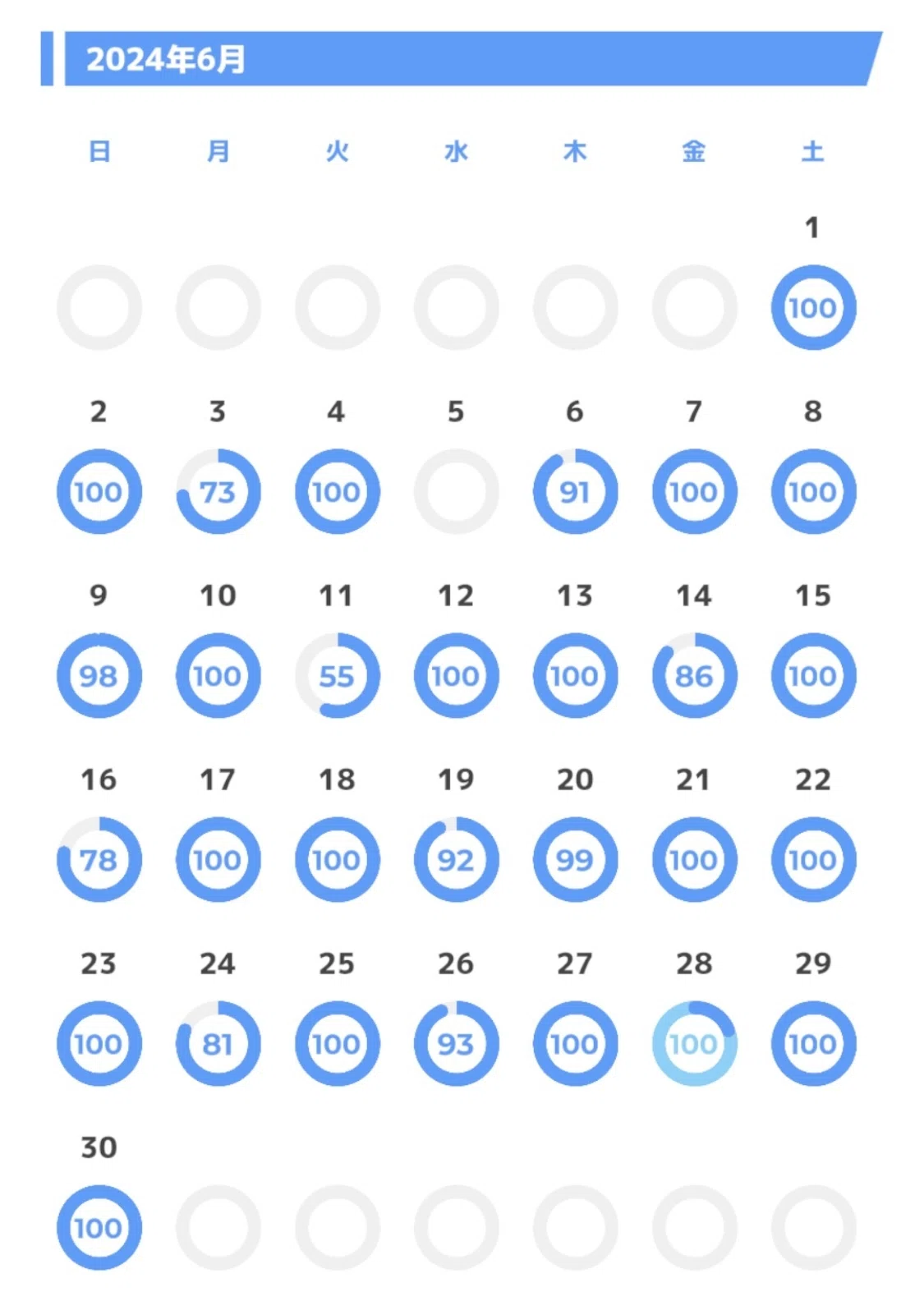924x1306 pixels.
Task: Open June 9 showing score 98
Action: click(x=99, y=675)
